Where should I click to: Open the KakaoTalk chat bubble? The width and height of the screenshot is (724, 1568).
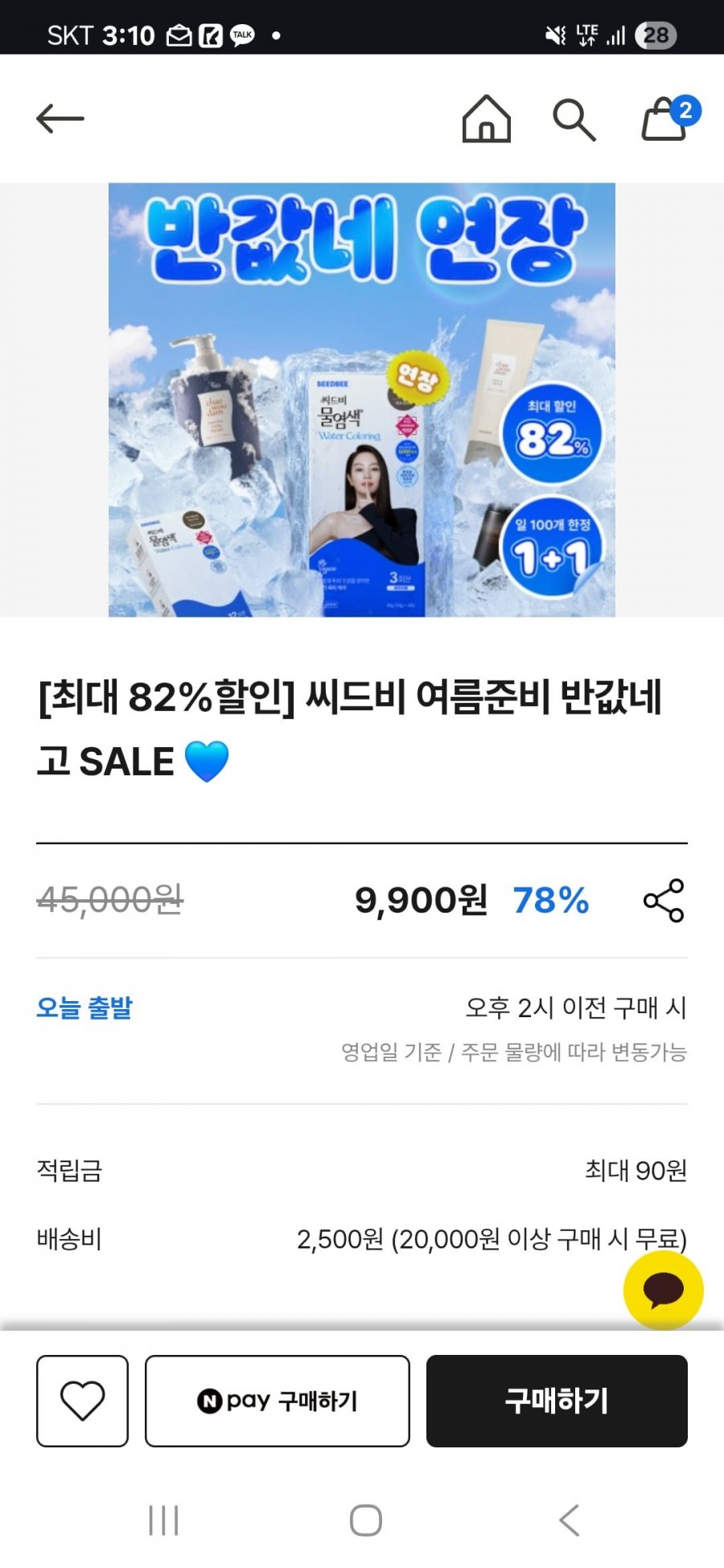(x=663, y=1290)
